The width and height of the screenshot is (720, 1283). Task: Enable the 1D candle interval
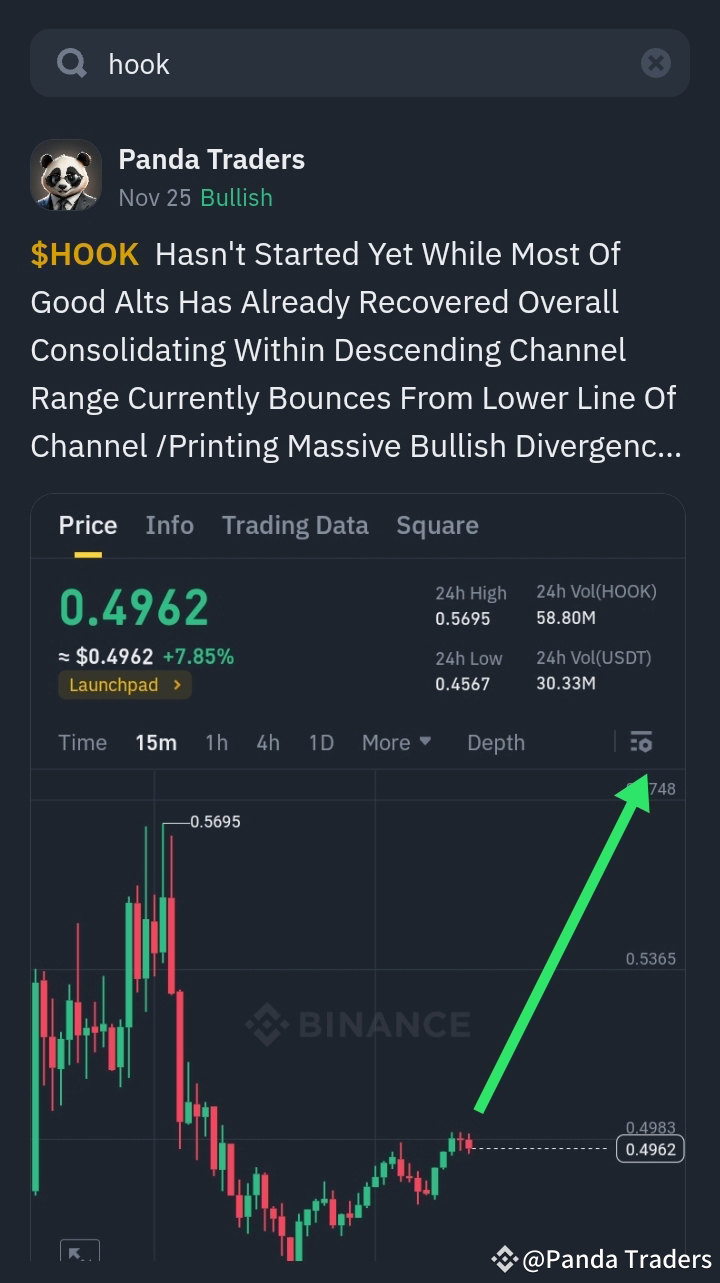point(321,742)
